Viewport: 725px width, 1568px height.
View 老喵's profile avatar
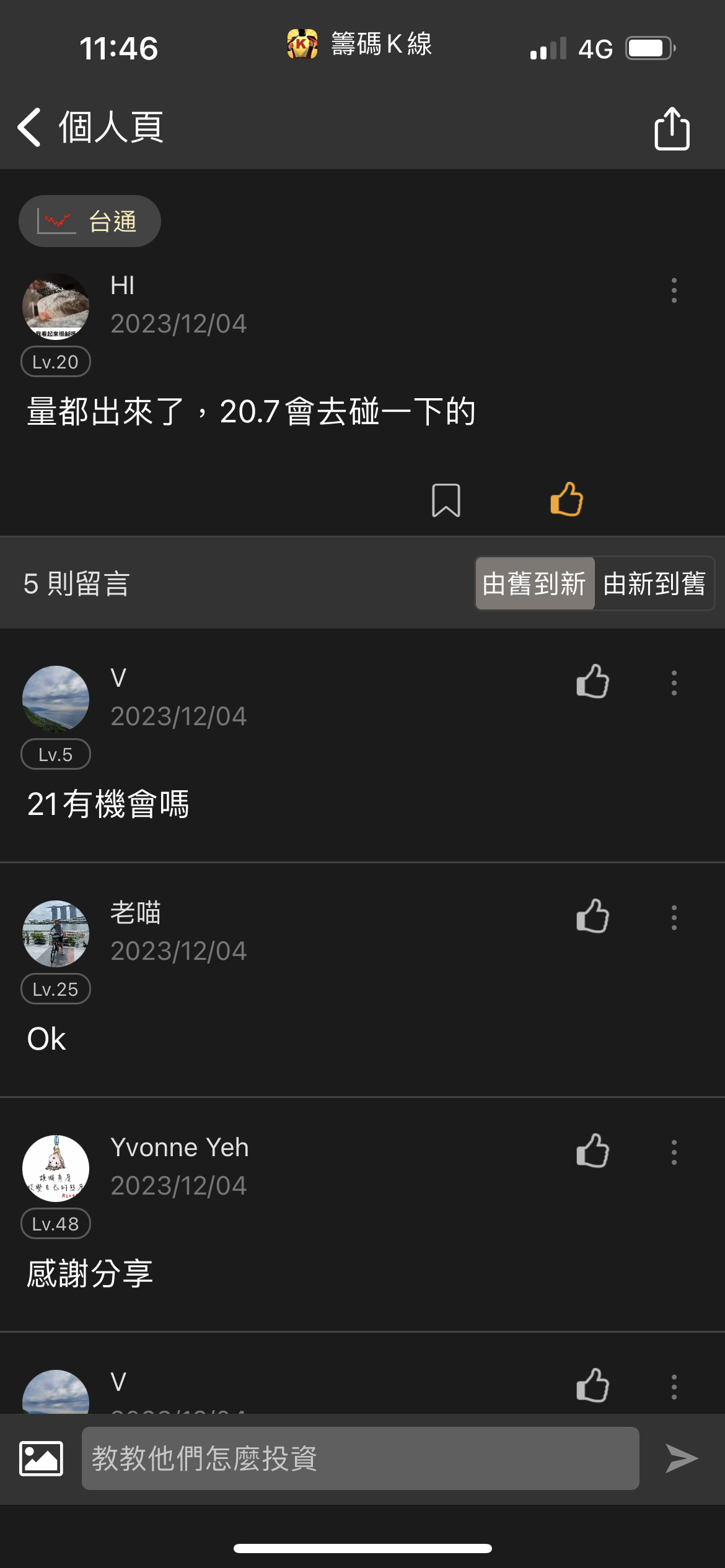tap(56, 934)
